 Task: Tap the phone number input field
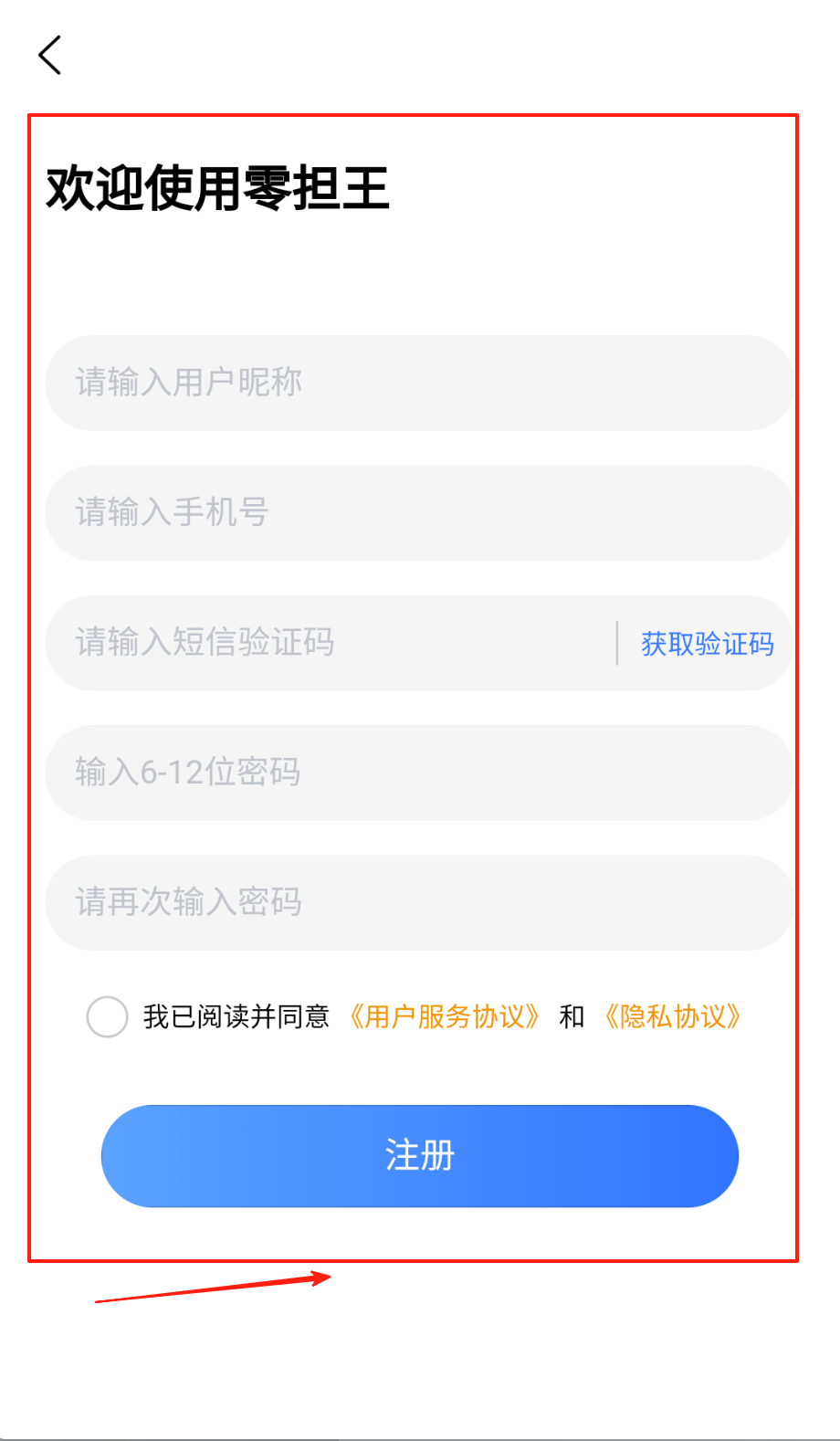418,512
